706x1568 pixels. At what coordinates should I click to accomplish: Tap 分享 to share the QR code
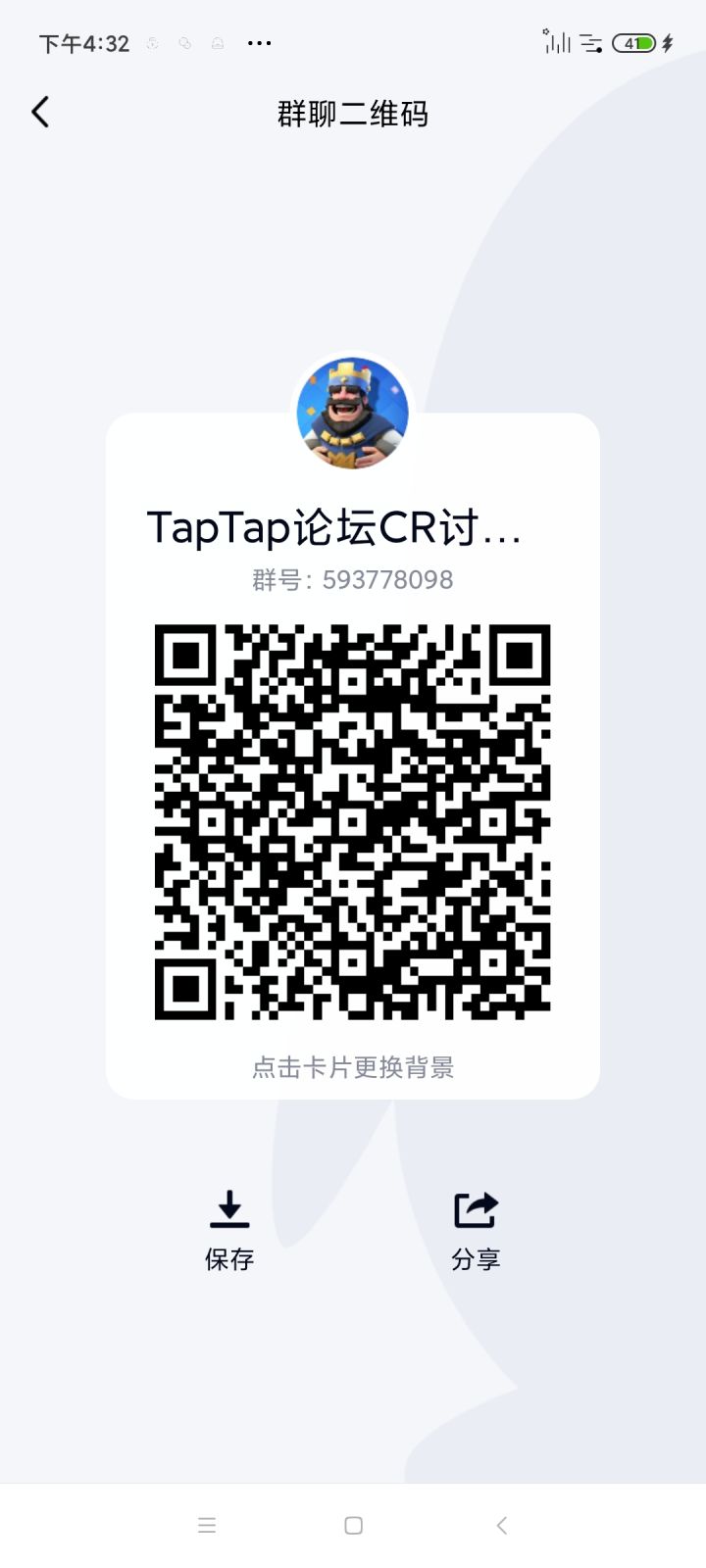click(x=477, y=1259)
